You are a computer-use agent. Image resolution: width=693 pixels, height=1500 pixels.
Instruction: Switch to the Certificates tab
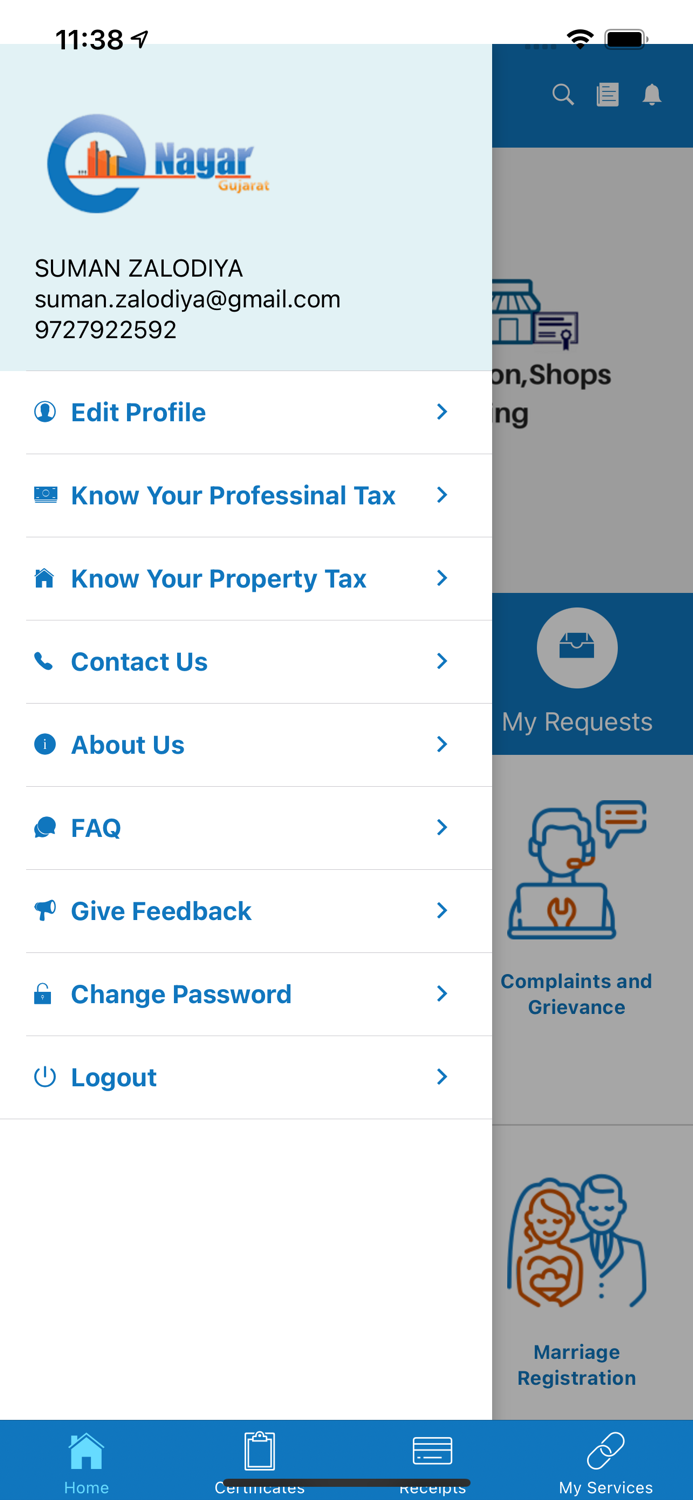click(260, 1462)
